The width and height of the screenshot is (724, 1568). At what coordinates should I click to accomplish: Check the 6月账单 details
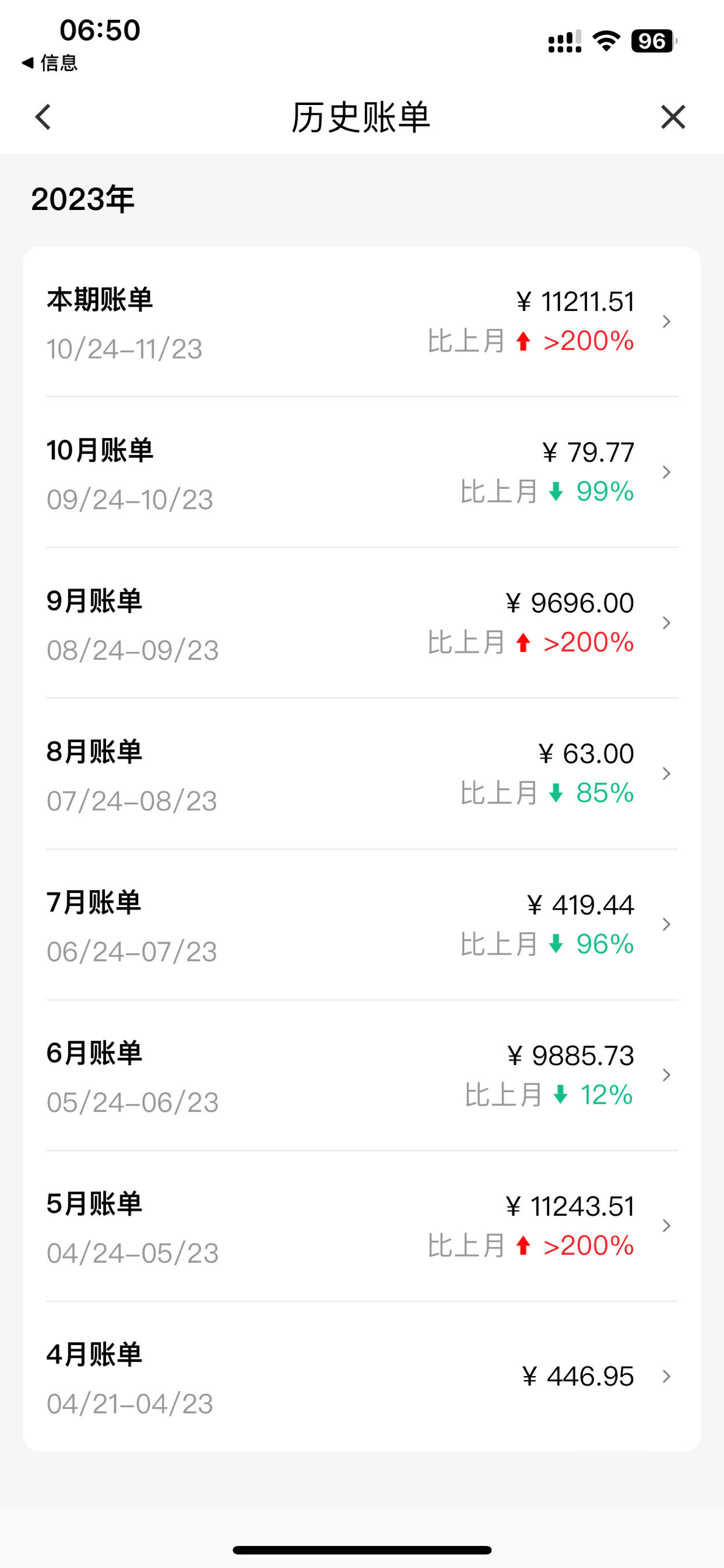(362, 1075)
